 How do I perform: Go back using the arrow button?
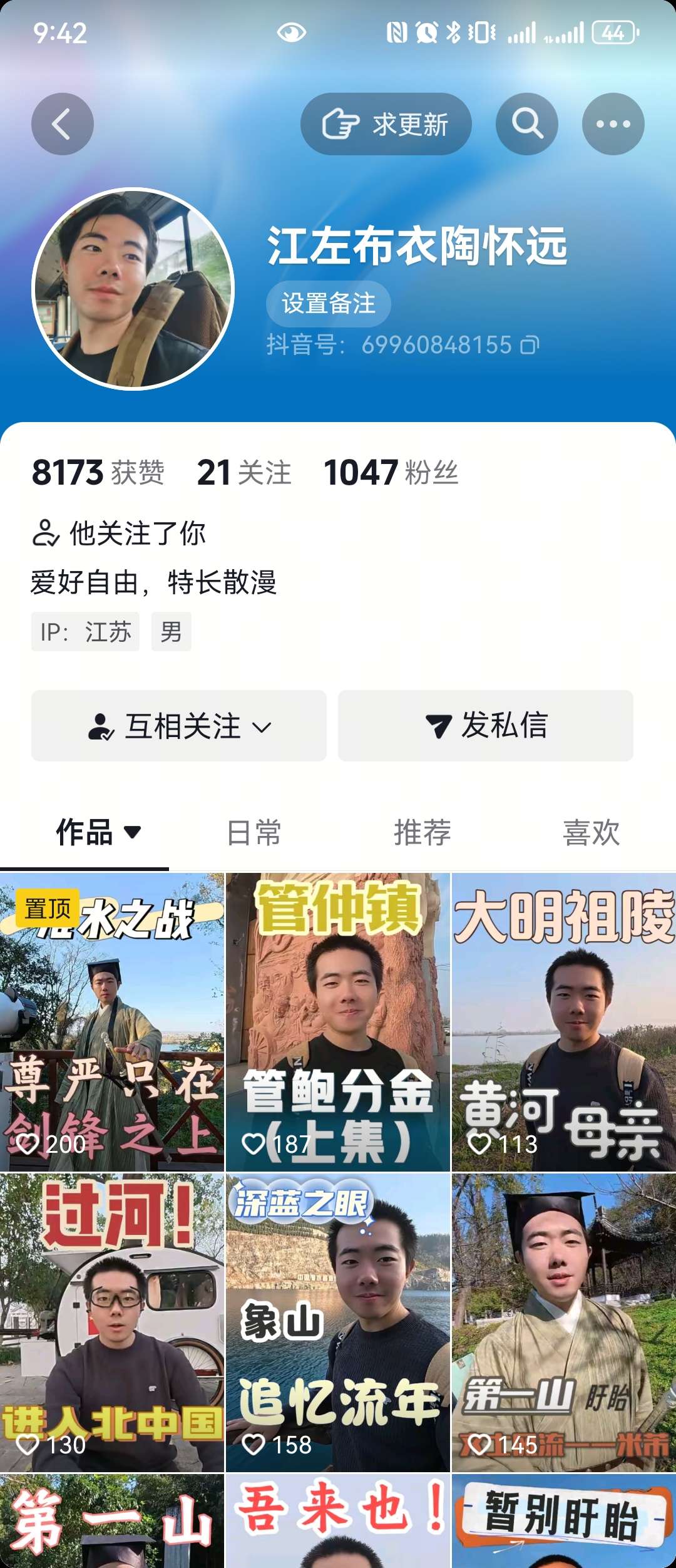tap(62, 124)
